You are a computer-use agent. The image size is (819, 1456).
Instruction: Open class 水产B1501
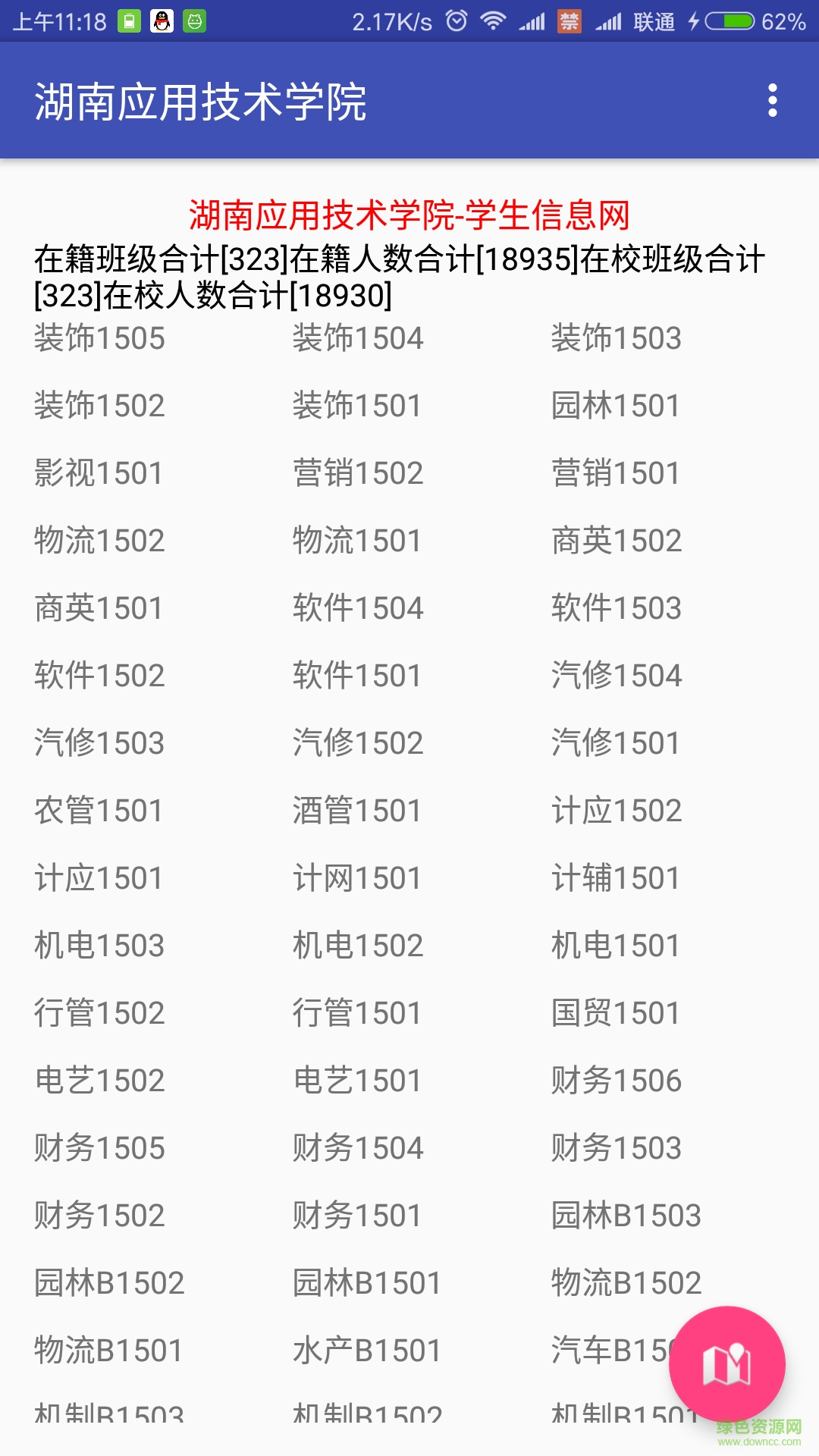pyautogui.click(x=367, y=1351)
